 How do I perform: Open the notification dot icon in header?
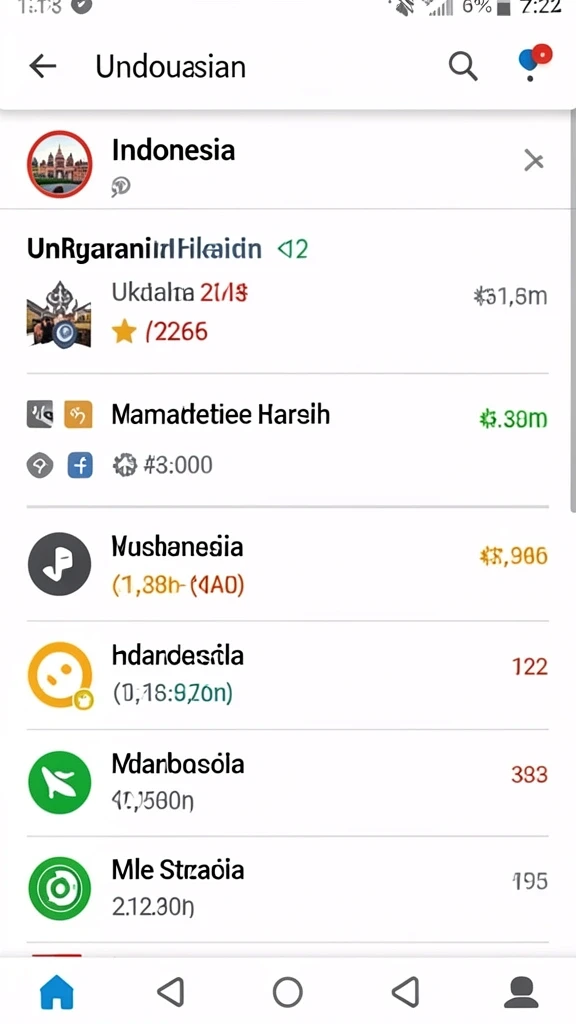coord(534,62)
